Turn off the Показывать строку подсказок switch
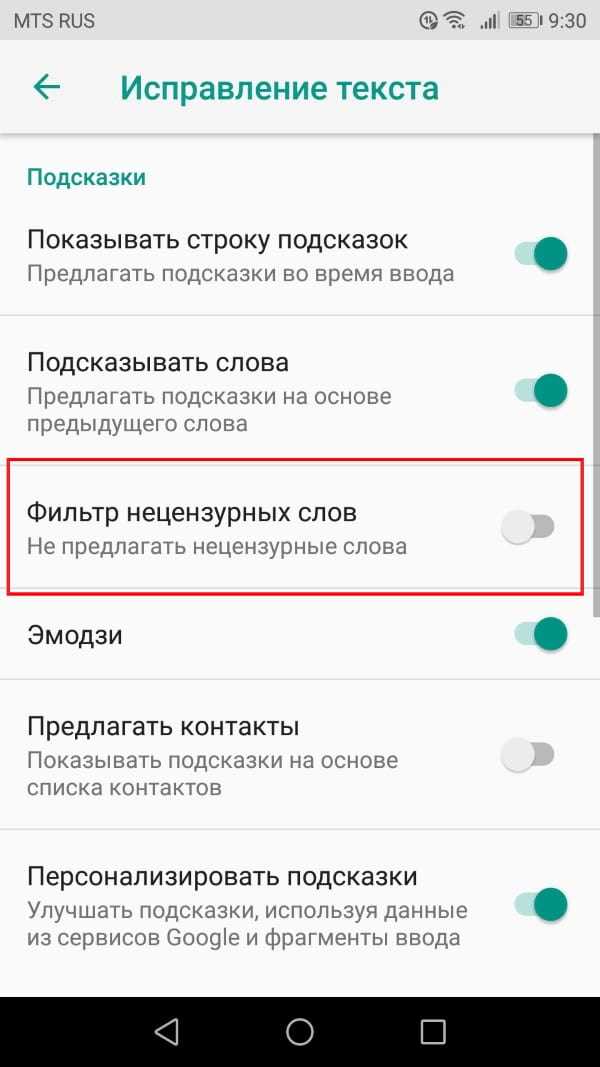Screen dimensions: 600x1067 click(541, 255)
